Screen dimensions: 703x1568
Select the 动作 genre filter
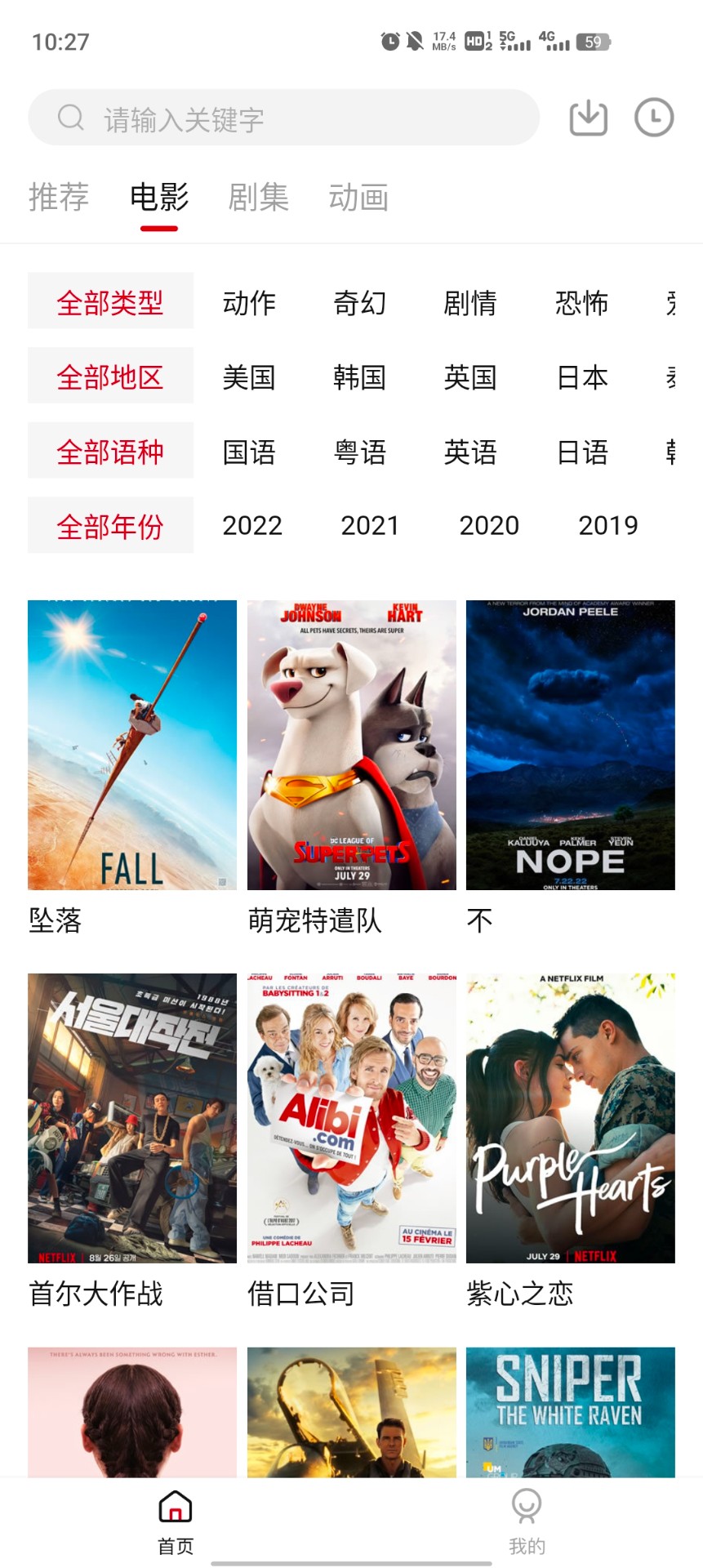tap(251, 302)
